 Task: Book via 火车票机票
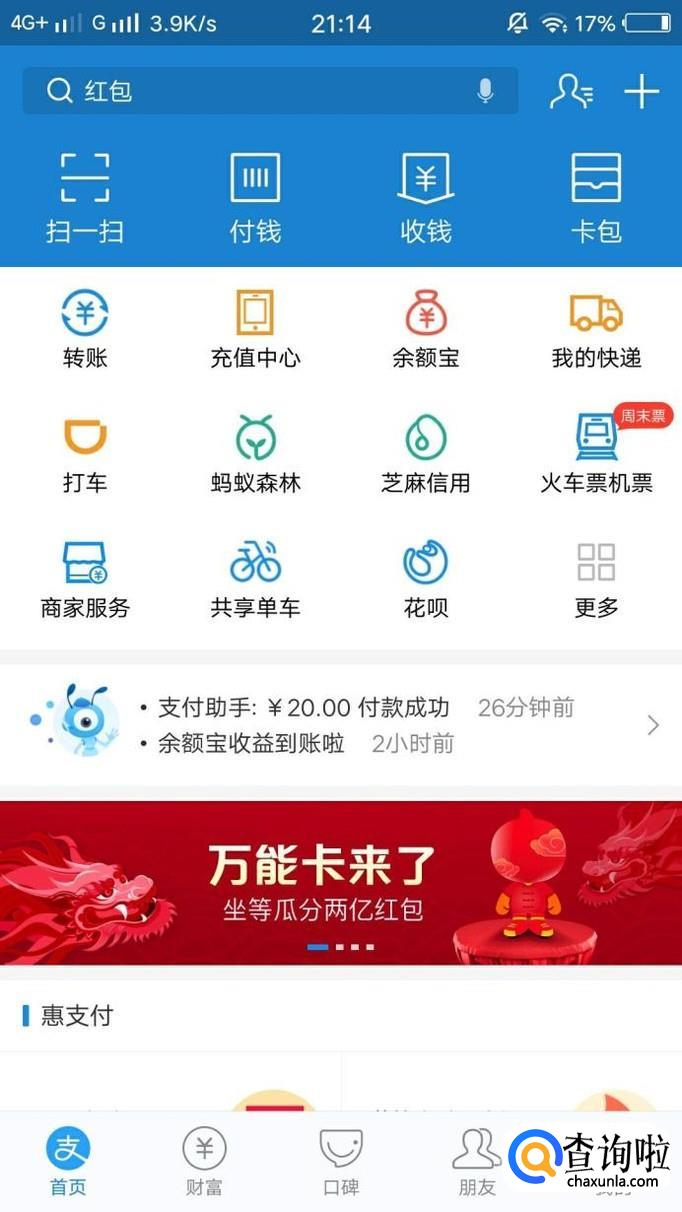pos(596,454)
